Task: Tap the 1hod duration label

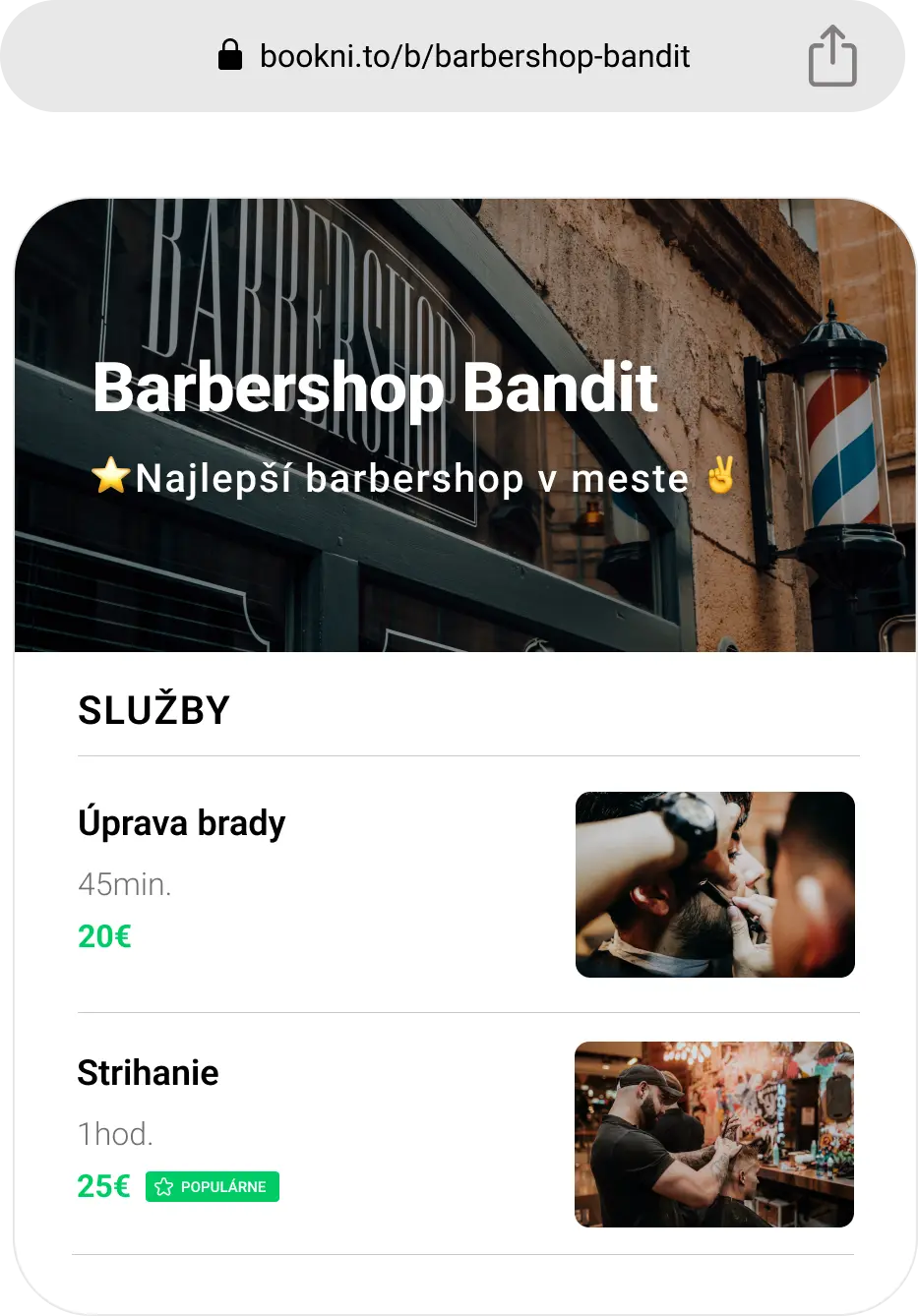Action: (115, 1134)
